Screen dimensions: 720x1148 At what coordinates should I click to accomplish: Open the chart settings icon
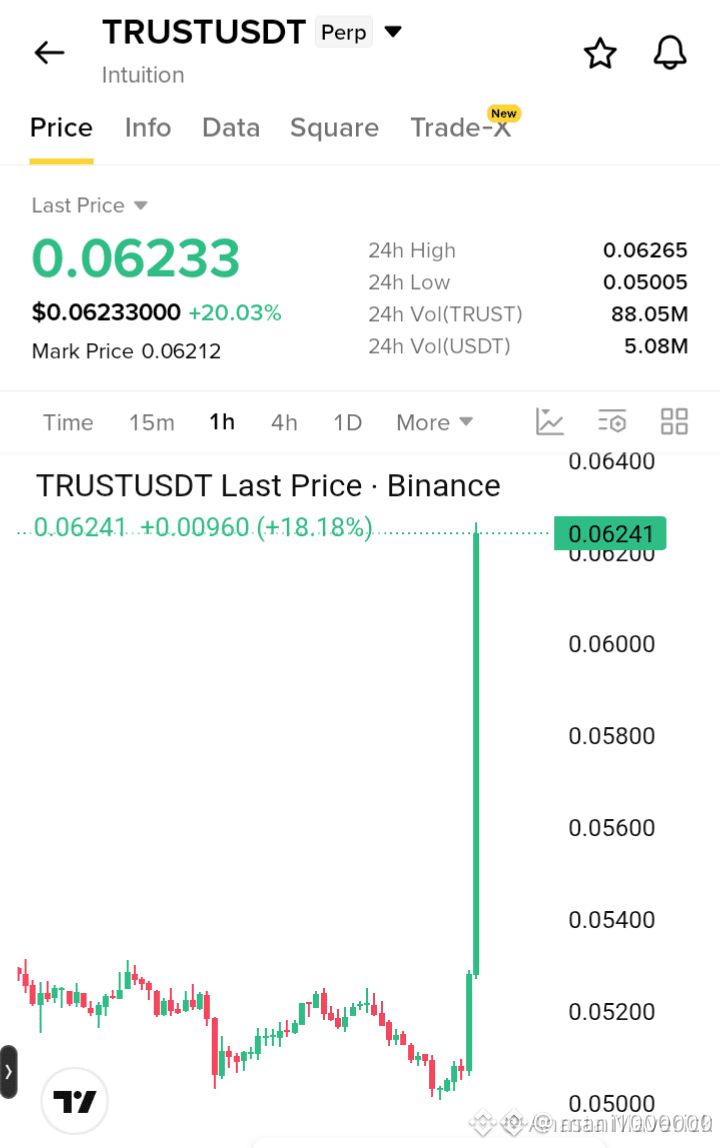(612, 422)
